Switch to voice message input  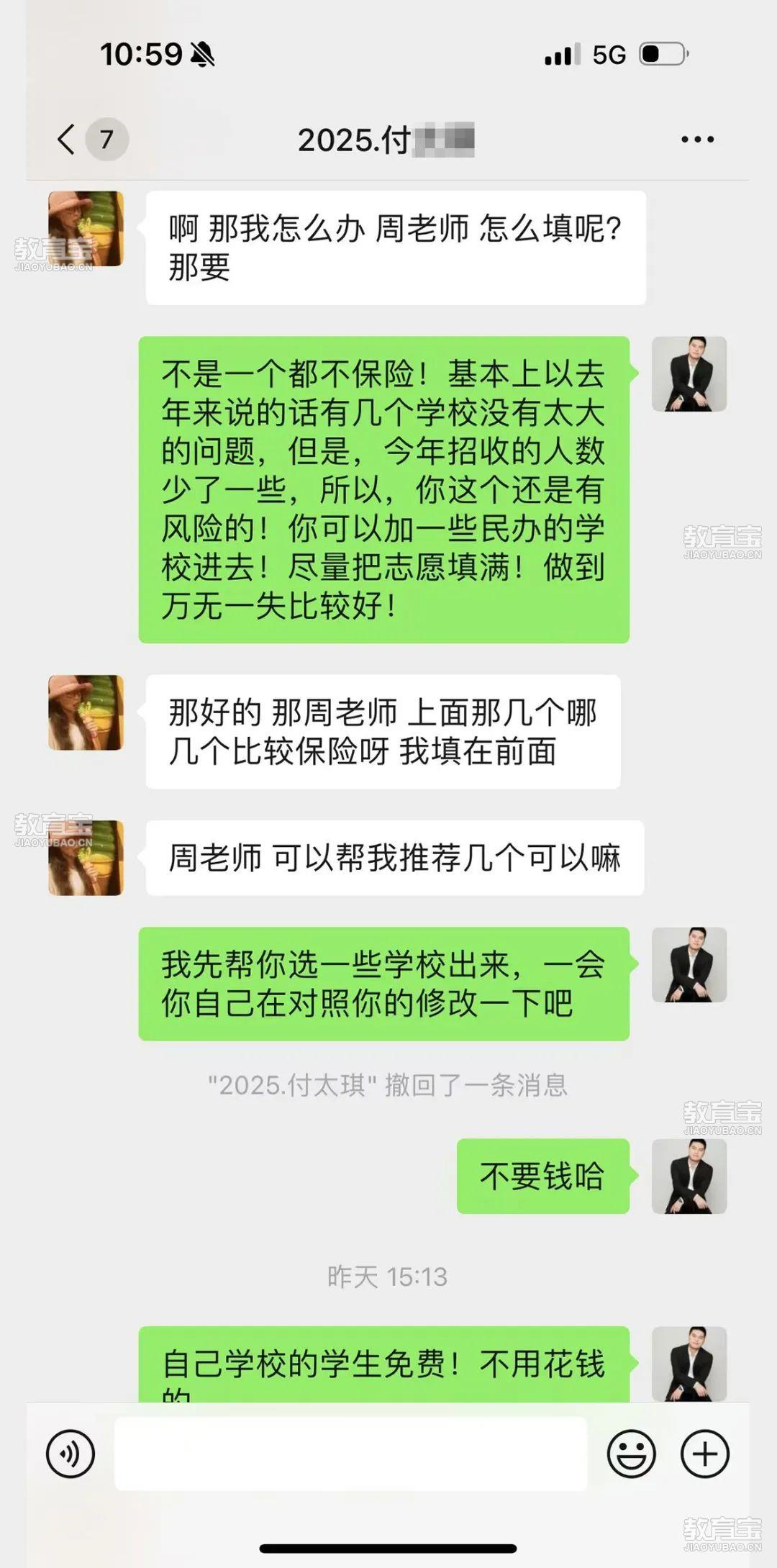click(x=71, y=1454)
